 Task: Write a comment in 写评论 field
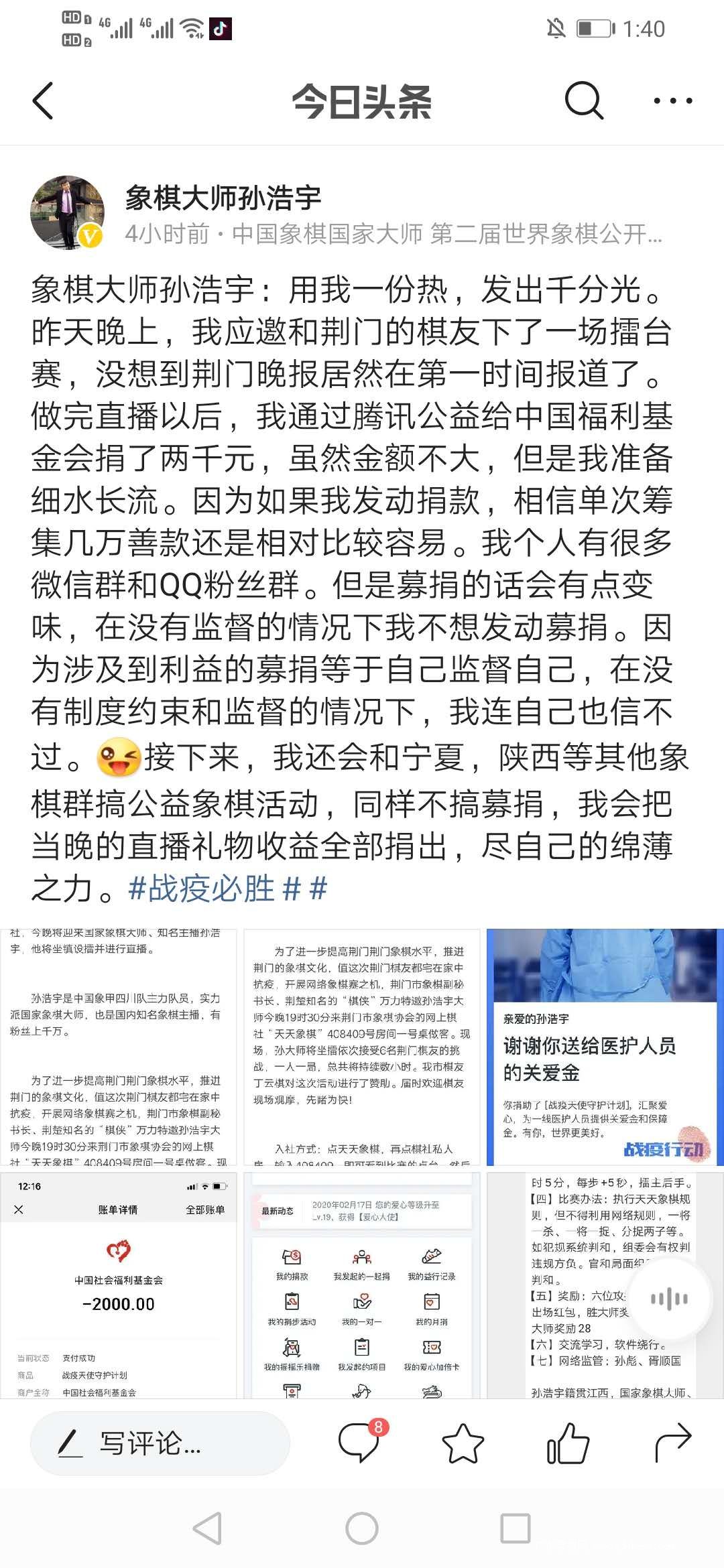(x=160, y=1443)
